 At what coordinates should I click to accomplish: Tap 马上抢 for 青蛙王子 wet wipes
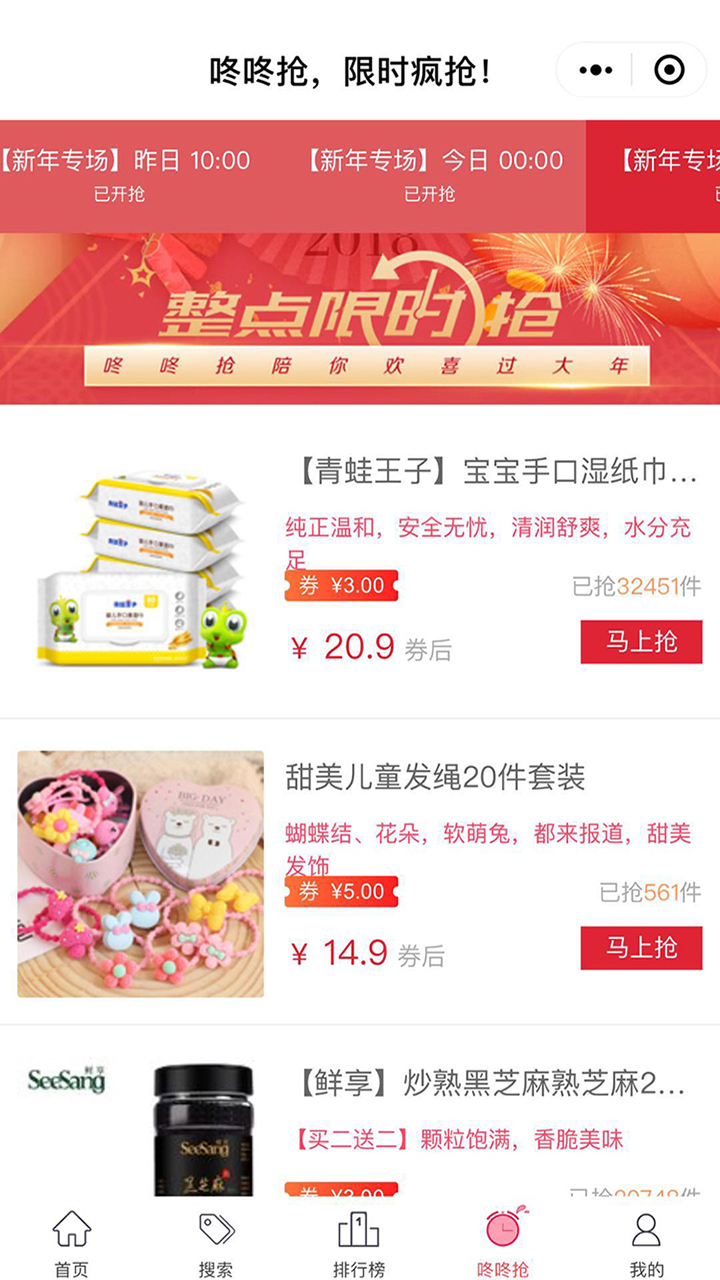[x=641, y=642]
